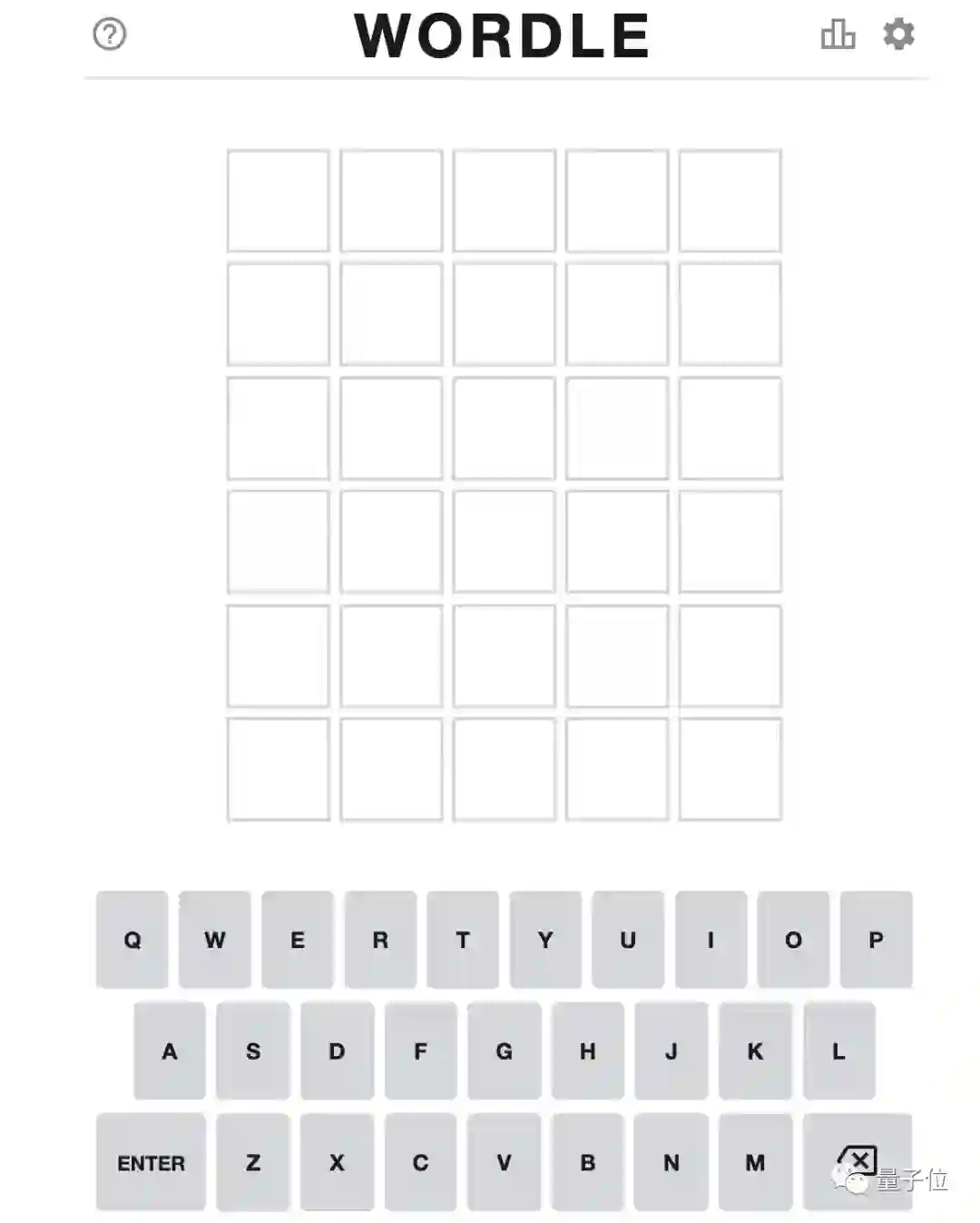This screenshot has height=1223, width=980.
Task: Choose the letter C
Action: click(x=420, y=1162)
